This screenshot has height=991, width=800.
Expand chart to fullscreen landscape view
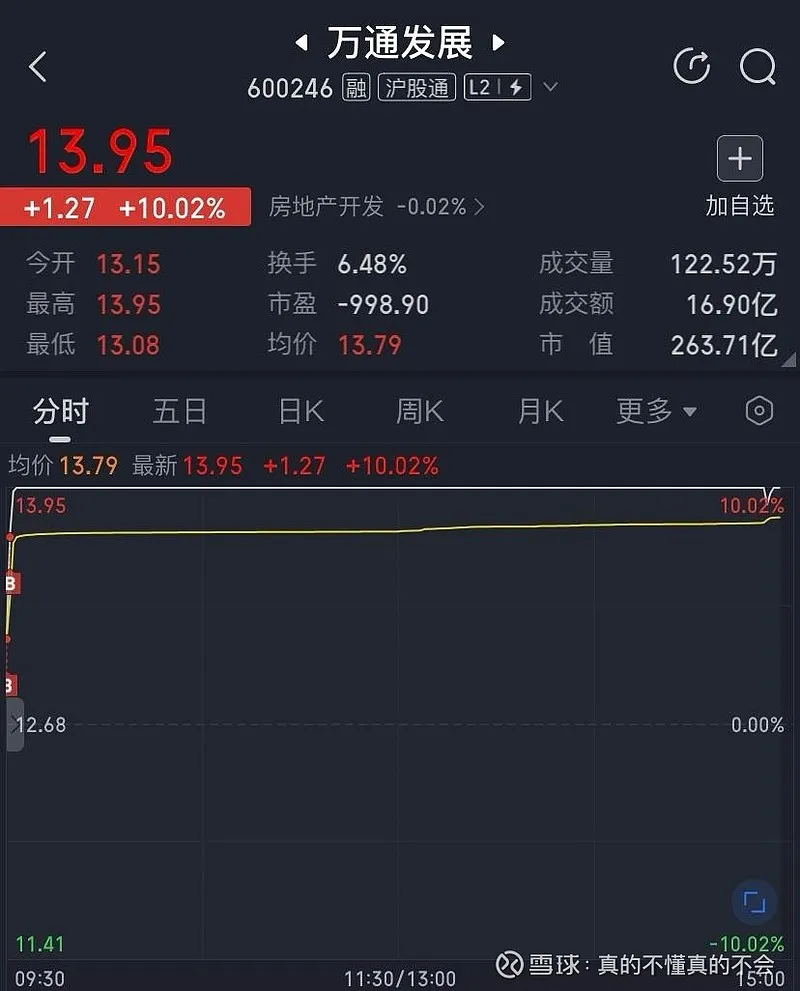pos(754,903)
